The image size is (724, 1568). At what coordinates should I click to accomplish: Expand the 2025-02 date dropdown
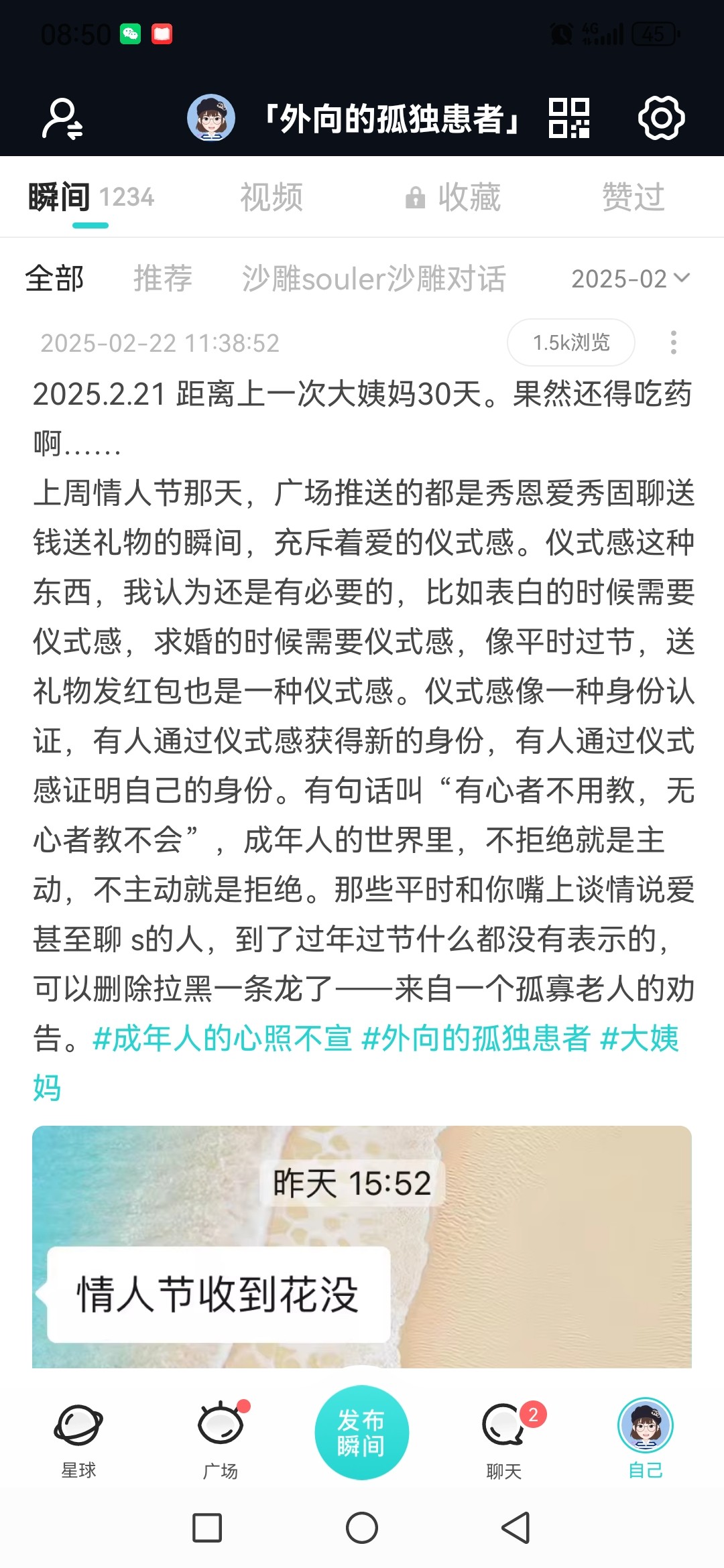[630, 279]
